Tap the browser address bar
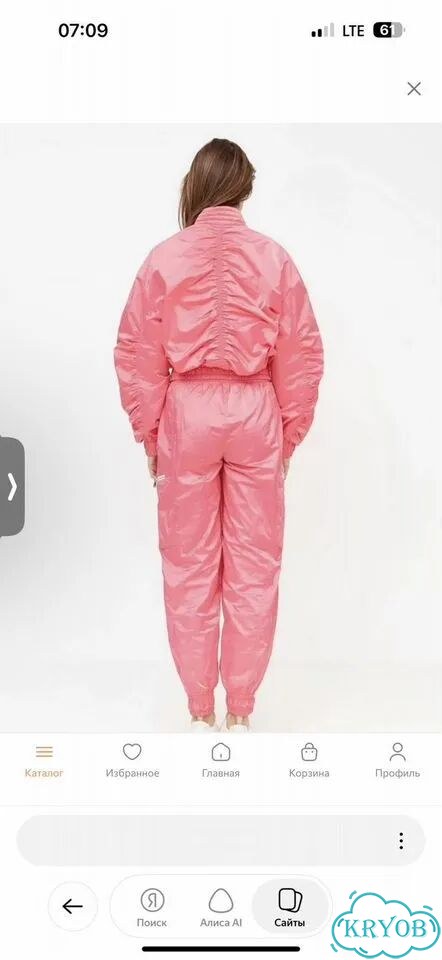The width and height of the screenshot is (442, 960). coord(202,841)
